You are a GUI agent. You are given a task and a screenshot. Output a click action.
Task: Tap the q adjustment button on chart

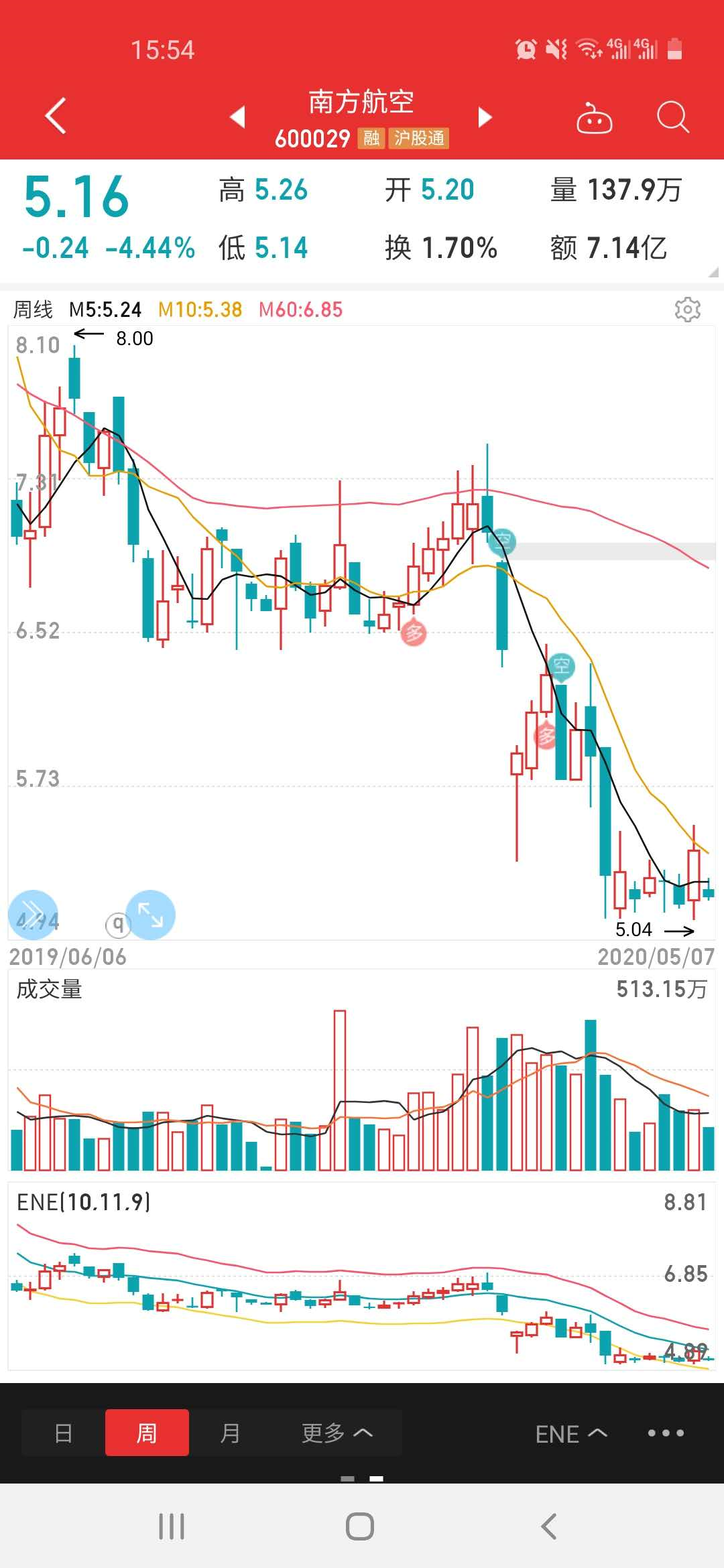click(x=117, y=925)
